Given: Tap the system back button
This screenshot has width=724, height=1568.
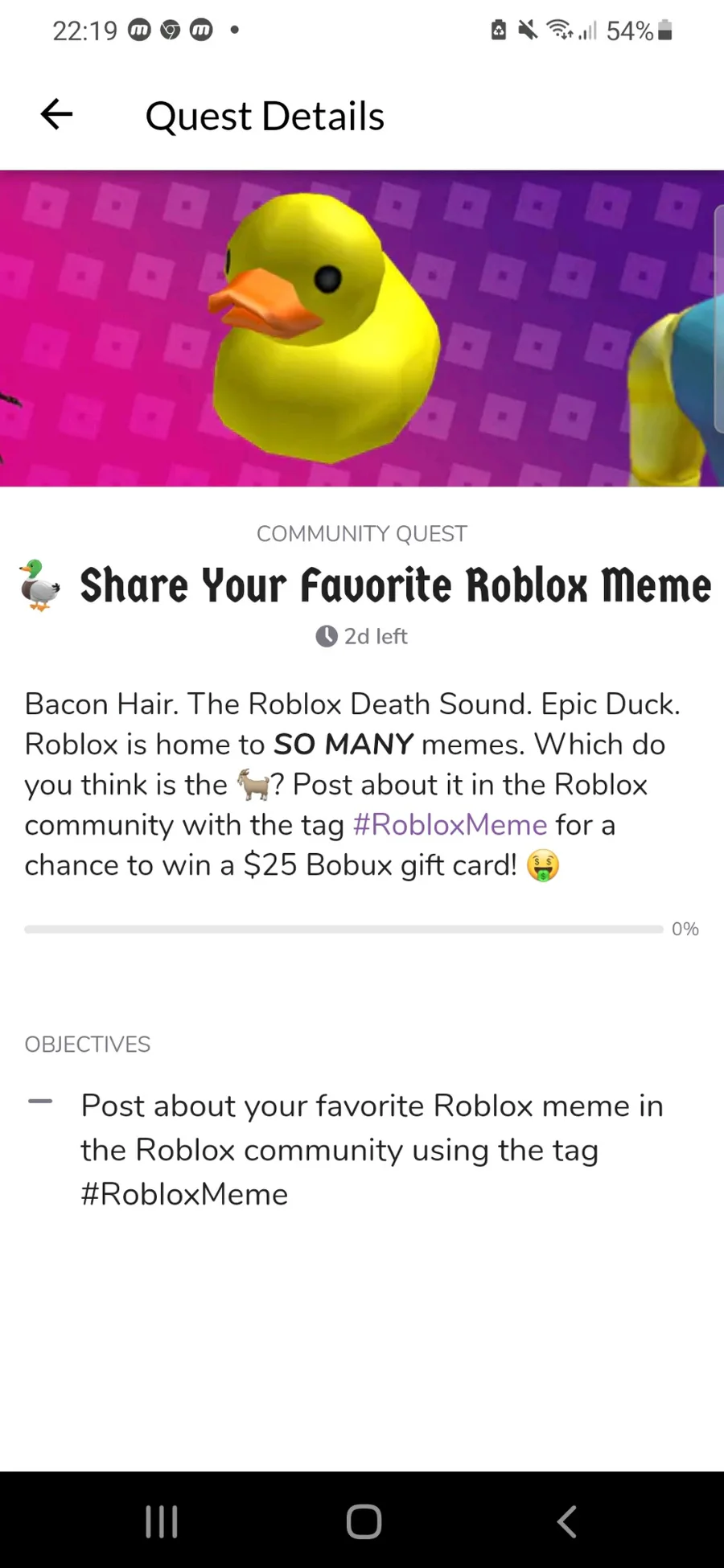Looking at the screenshot, I should 566,1521.
